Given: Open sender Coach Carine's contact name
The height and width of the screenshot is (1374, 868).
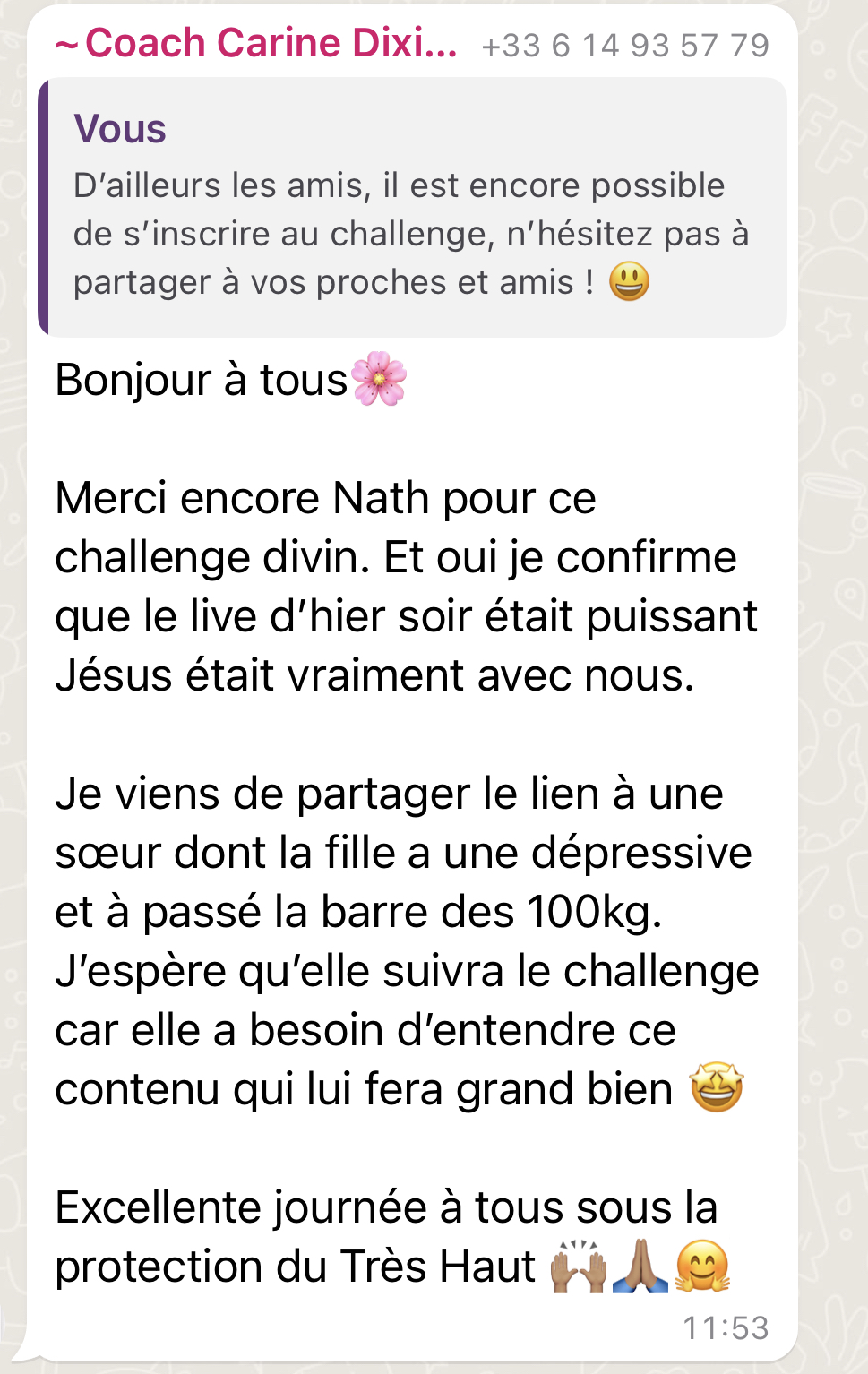Looking at the screenshot, I should click(x=256, y=44).
